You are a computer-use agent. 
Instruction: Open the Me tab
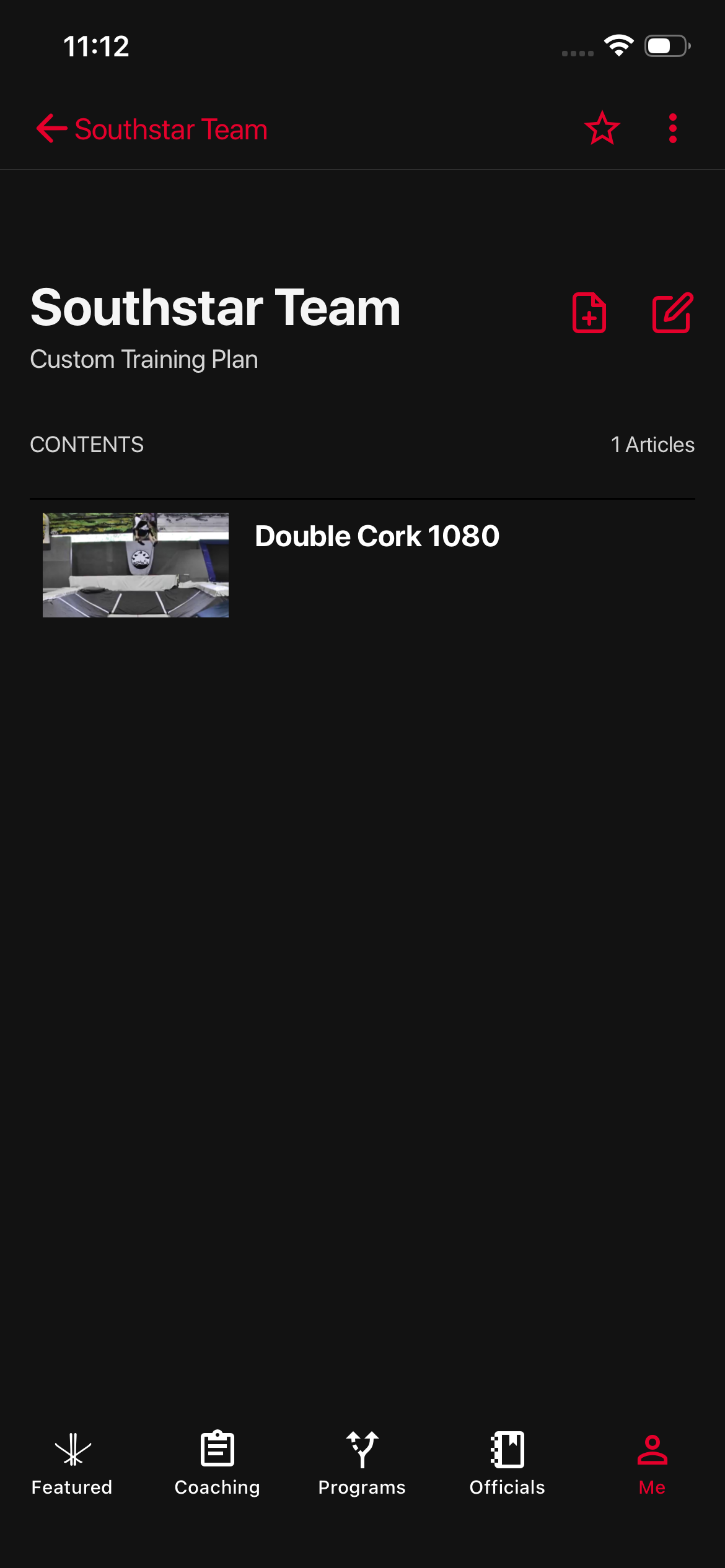pyautogui.click(x=652, y=1463)
